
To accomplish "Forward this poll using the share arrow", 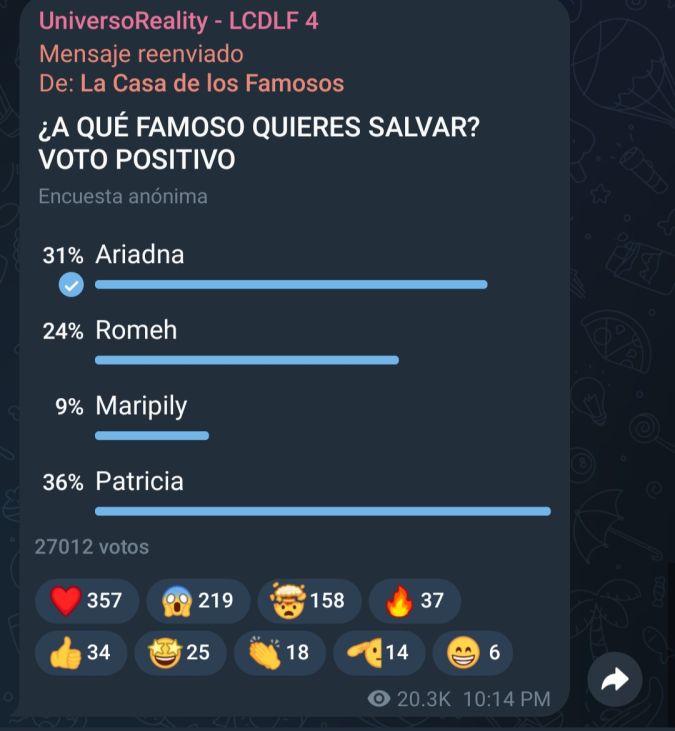I will (x=614, y=680).
